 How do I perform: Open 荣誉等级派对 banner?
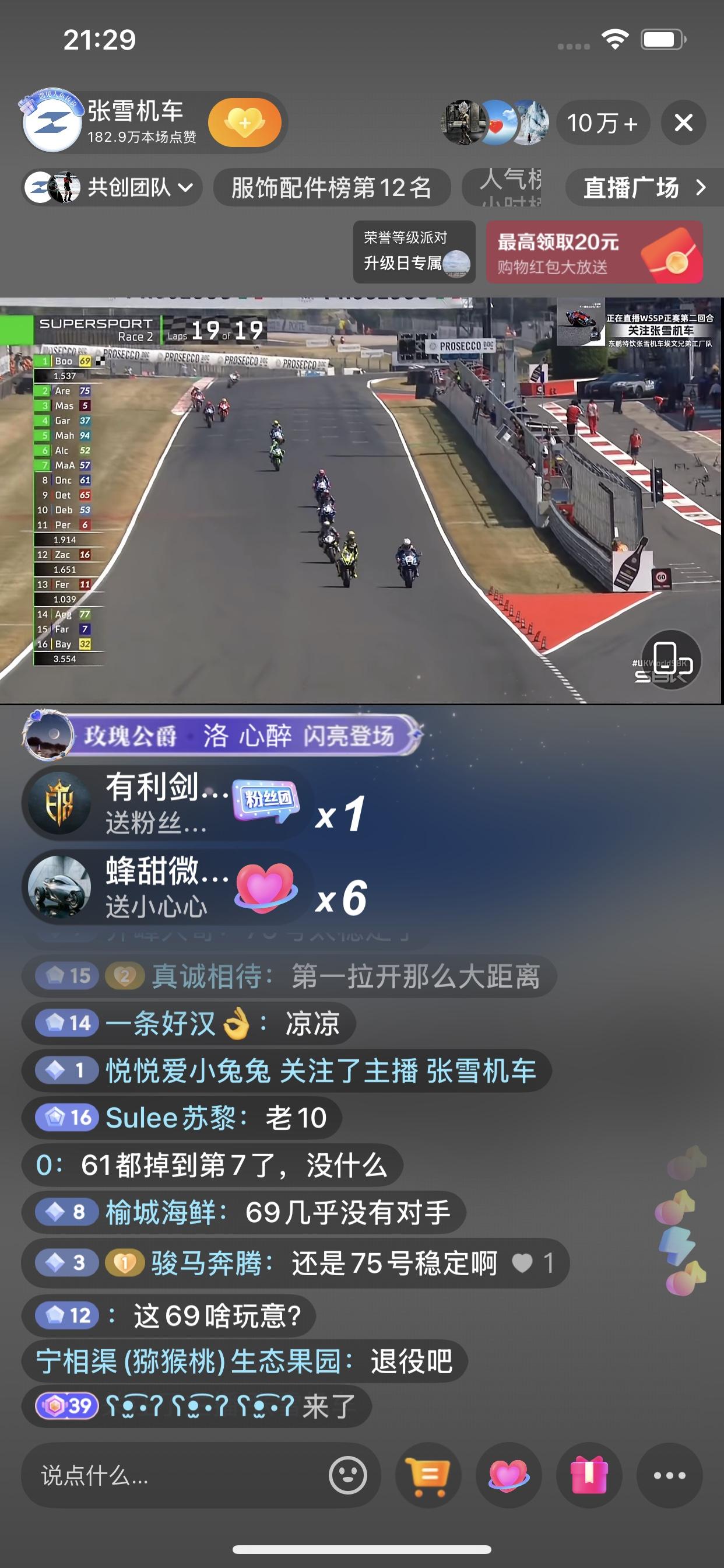tap(414, 251)
